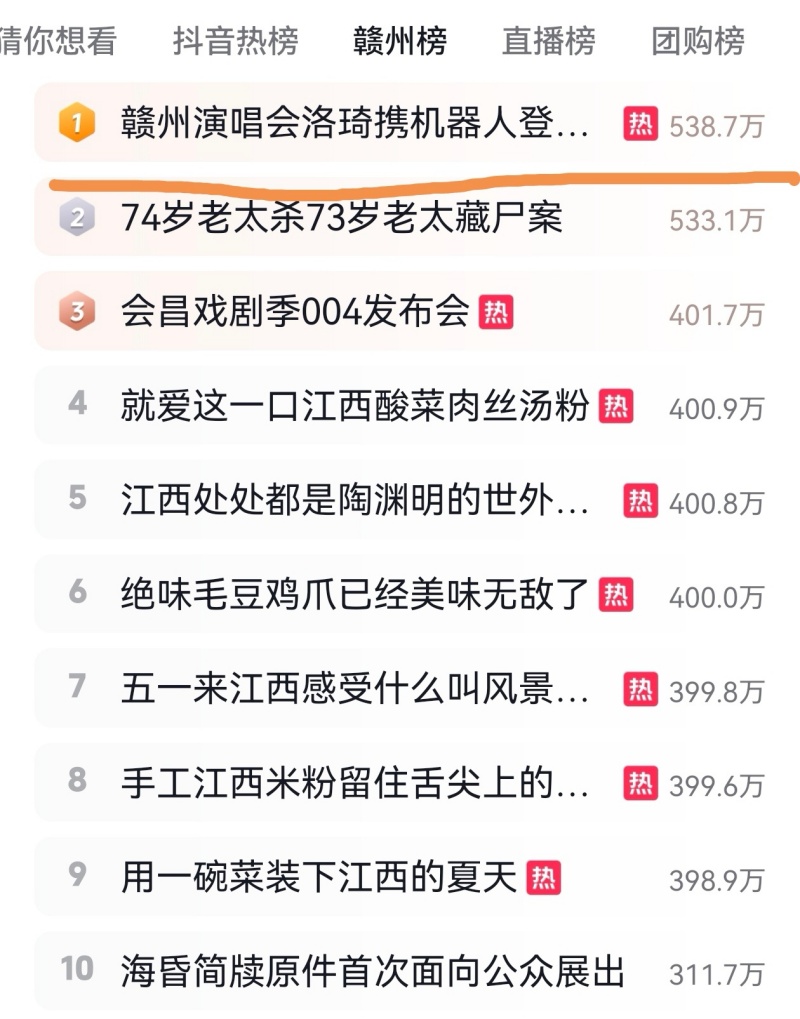Open the 团购榜 tab
This screenshot has height=1019, width=800.
(697, 41)
